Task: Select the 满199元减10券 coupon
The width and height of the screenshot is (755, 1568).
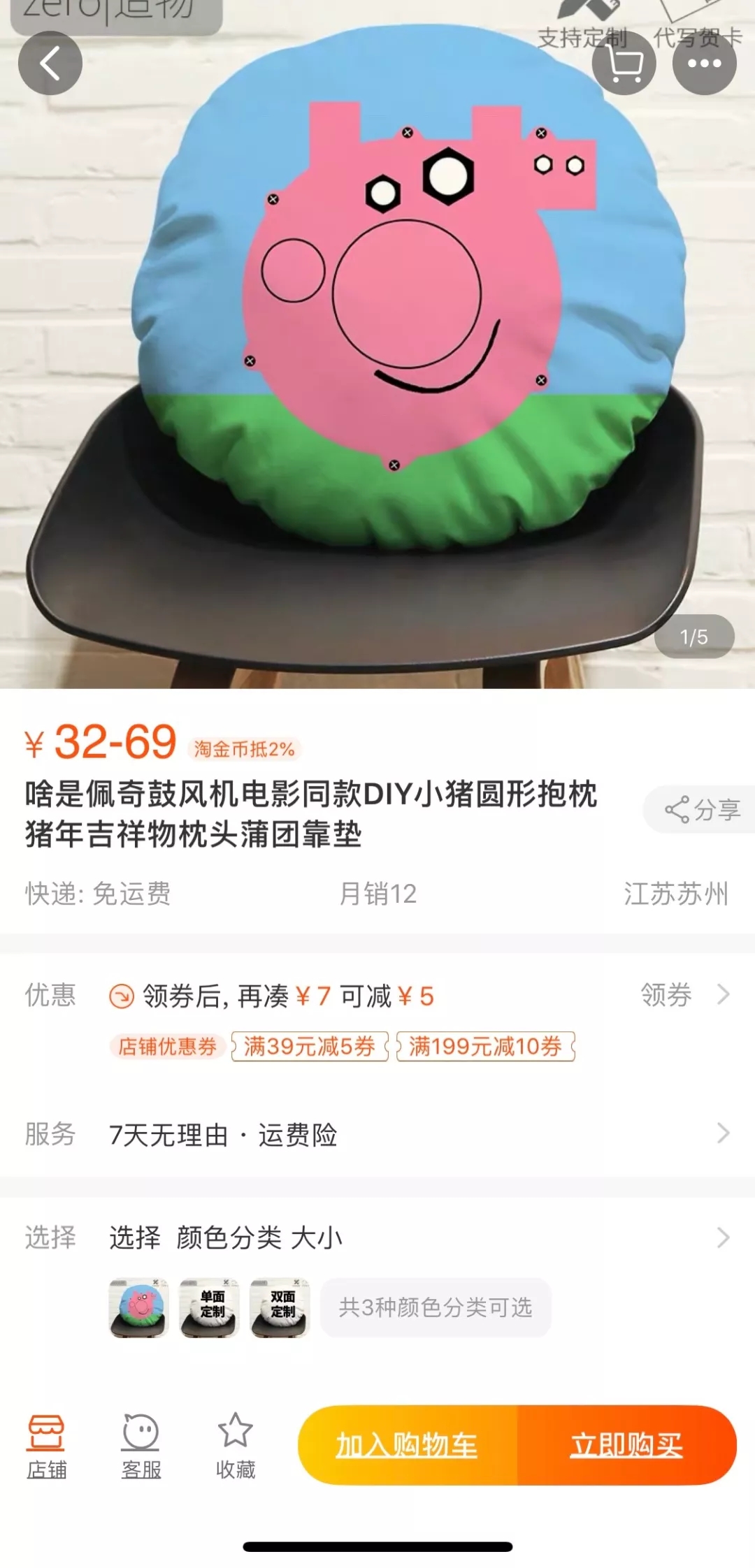Action: point(486,1046)
